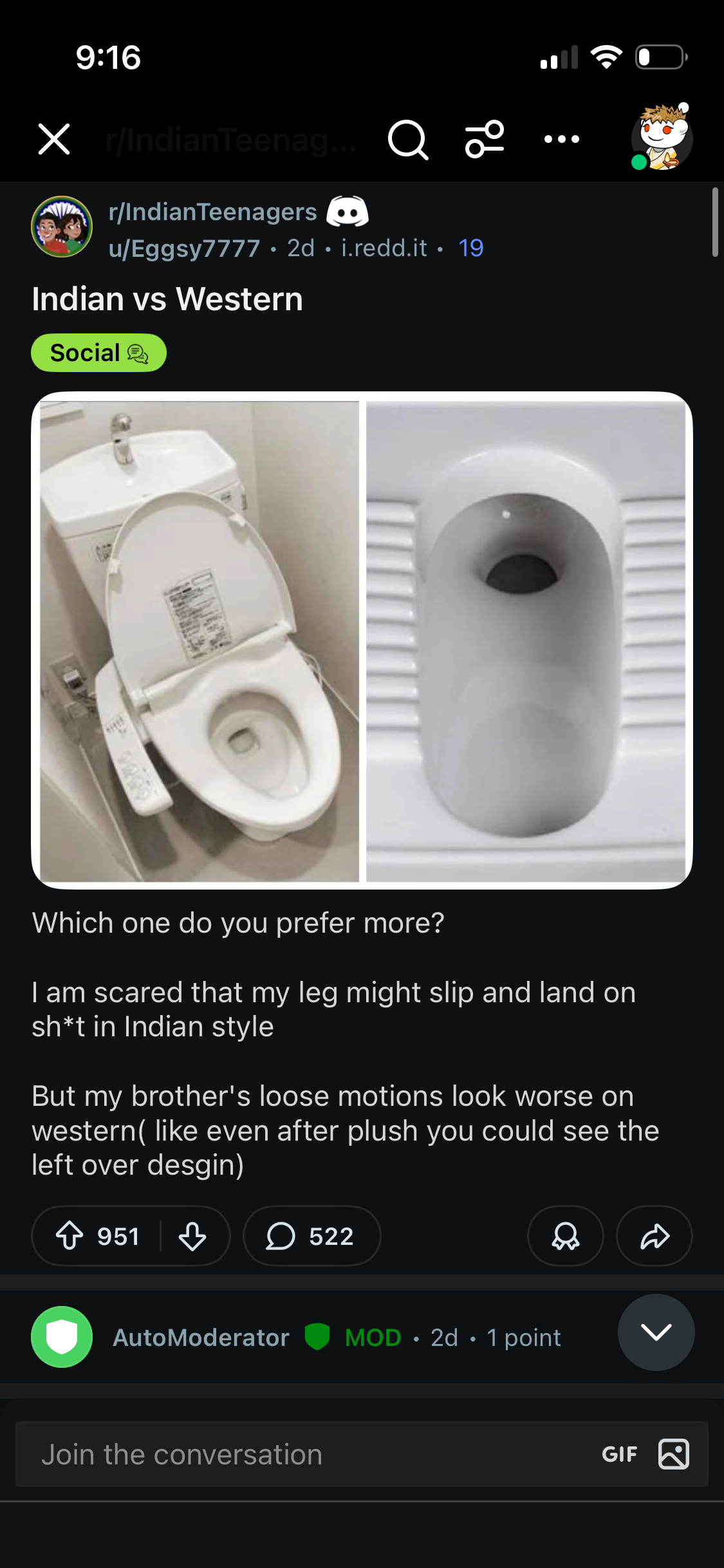724x1568 pixels.
Task: Open the community's Discord link
Action: tap(348, 212)
